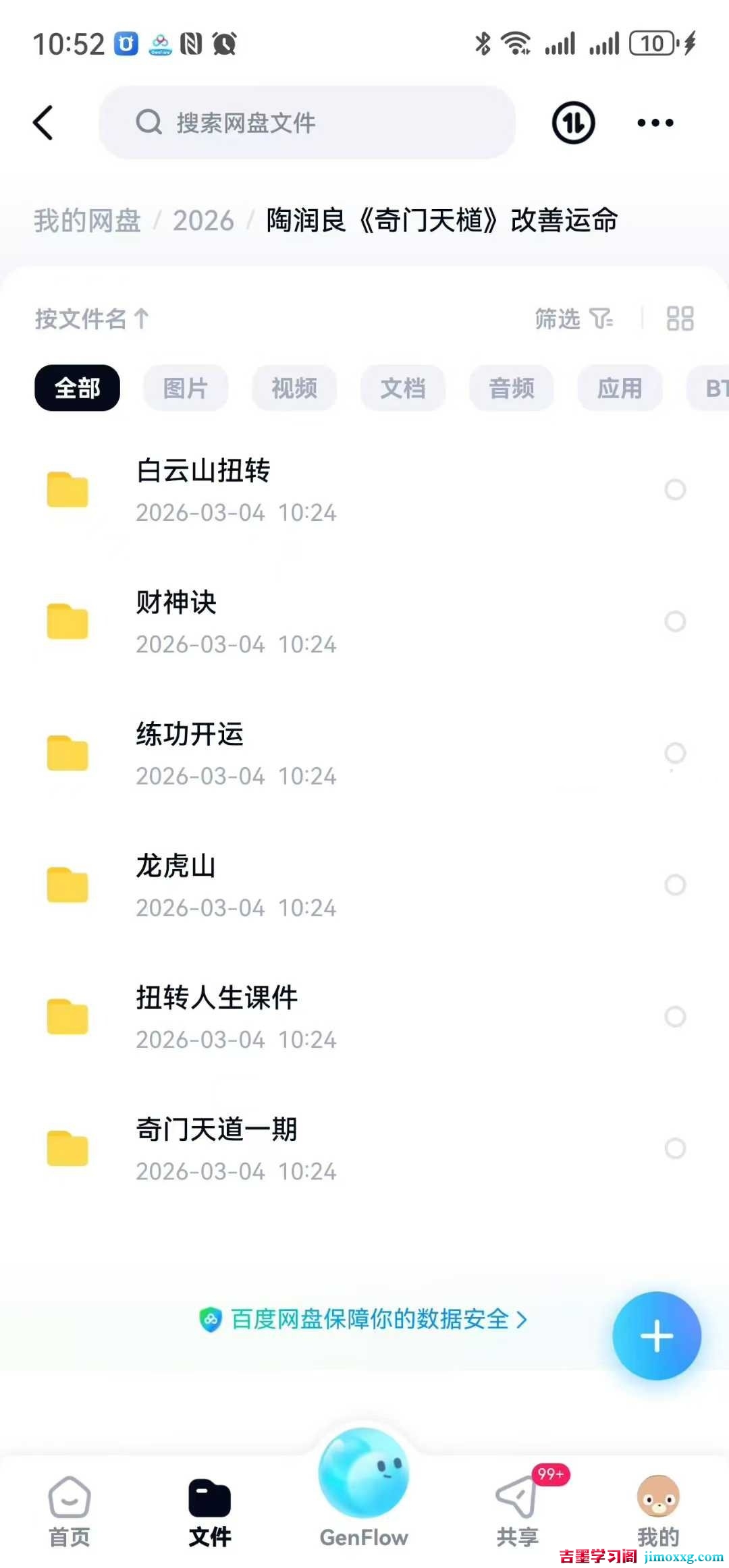The height and width of the screenshot is (1568, 729).
Task: Switch to the 视频 filter tab
Action: (x=294, y=388)
